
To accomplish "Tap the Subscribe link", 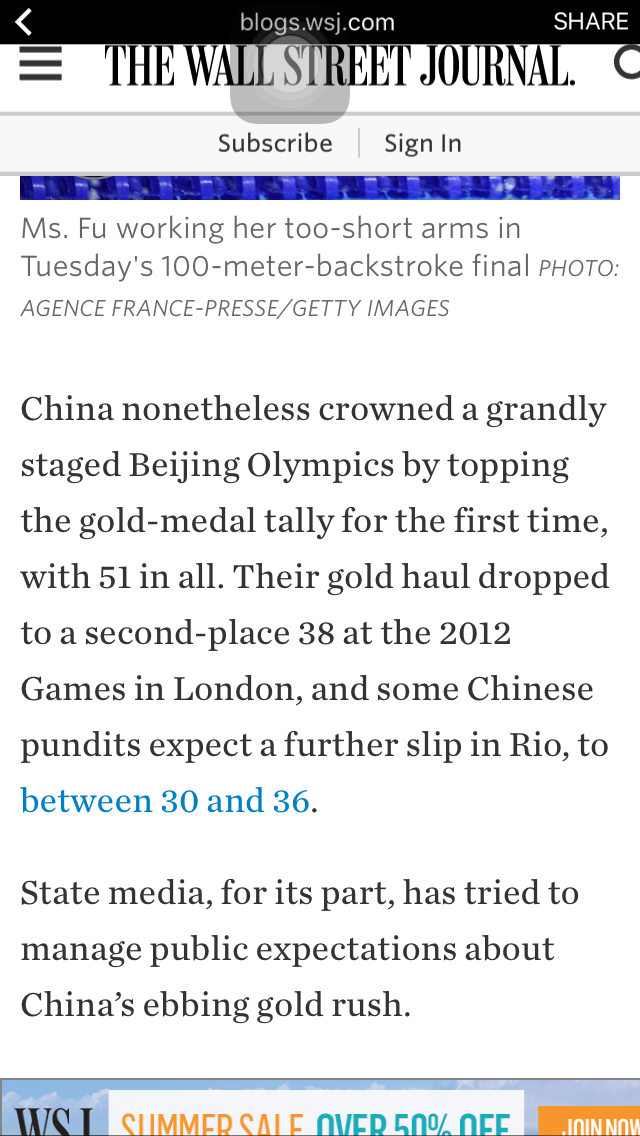I will pyautogui.click(x=275, y=143).
